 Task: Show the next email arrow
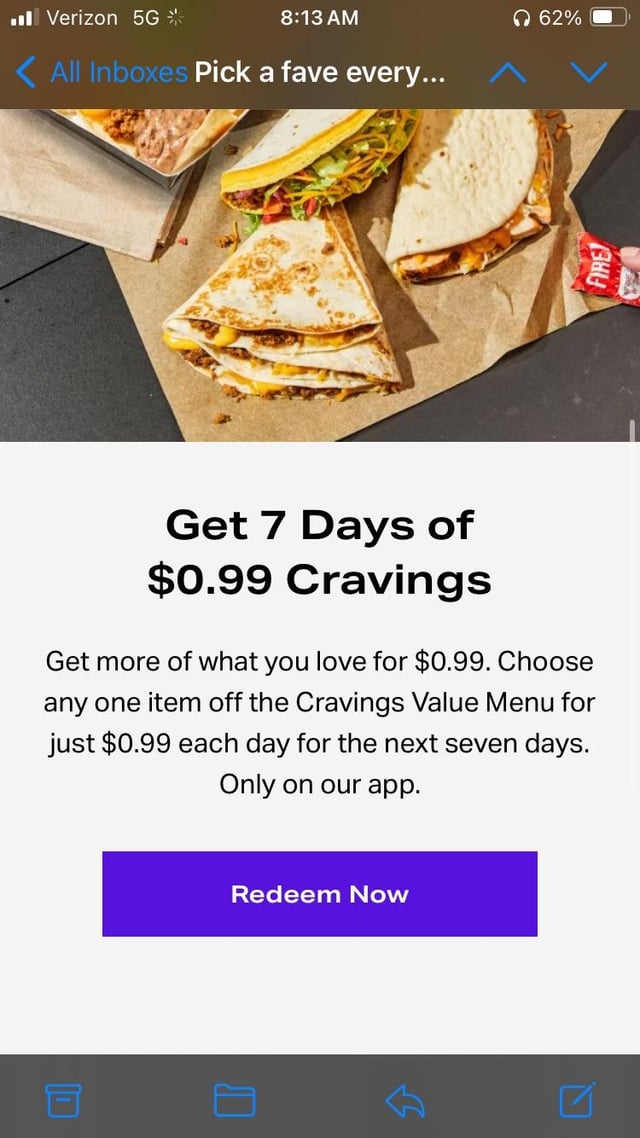point(588,72)
